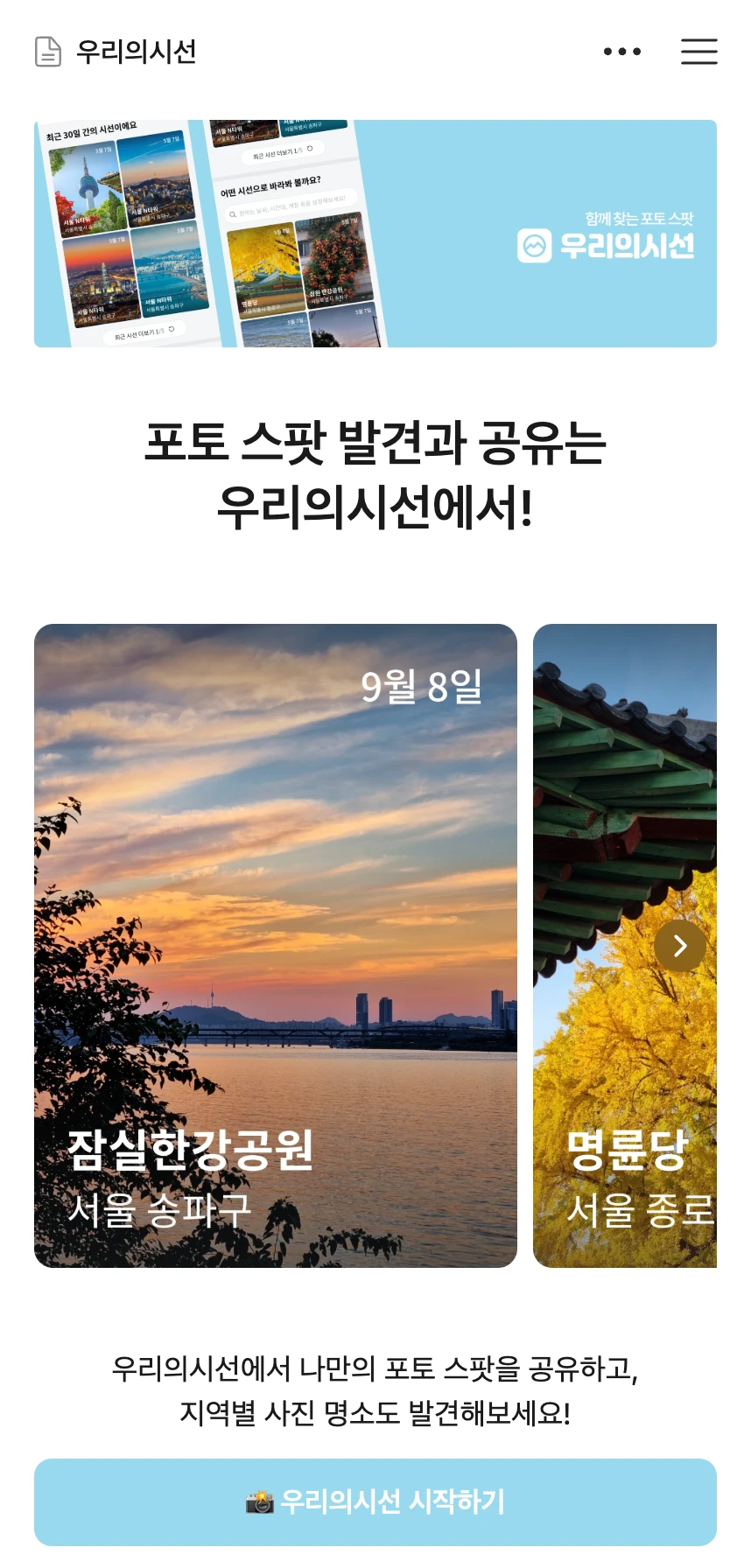Image resolution: width=751 pixels, height=1568 pixels.
Task: Open the three-dot overflow menu
Action: coord(622,52)
